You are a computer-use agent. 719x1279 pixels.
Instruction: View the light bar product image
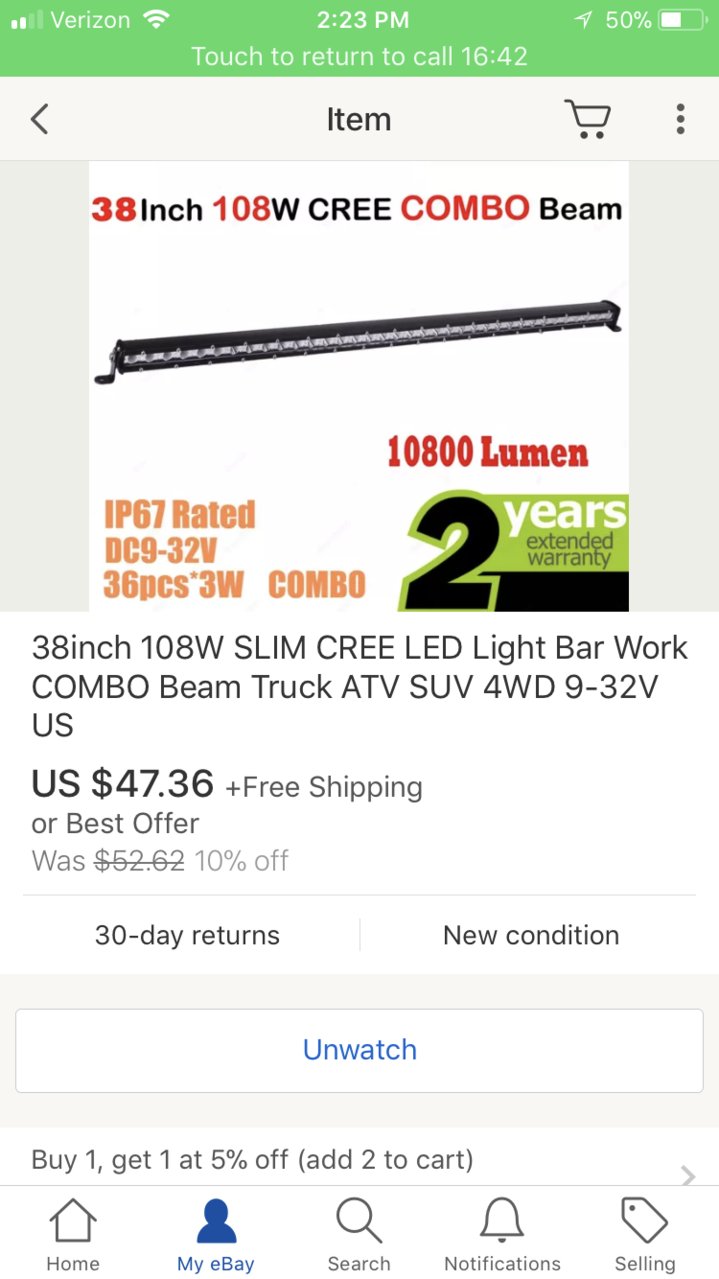click(x=359, y=385)
